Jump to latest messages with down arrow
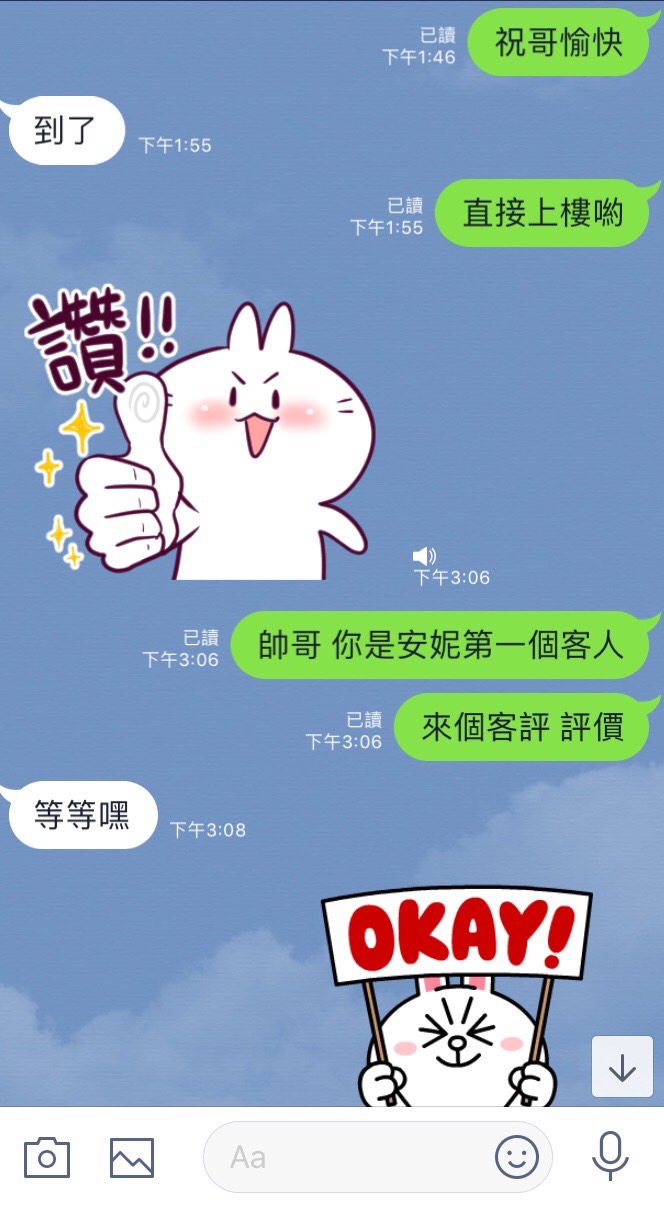Screen dimensions: 664x1207 (x=622, y=1068)
